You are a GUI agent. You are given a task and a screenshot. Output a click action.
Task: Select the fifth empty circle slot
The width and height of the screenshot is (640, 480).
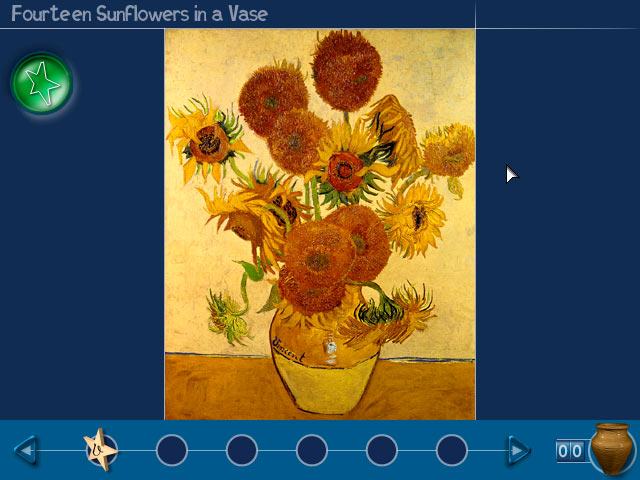tap(382, 450)
